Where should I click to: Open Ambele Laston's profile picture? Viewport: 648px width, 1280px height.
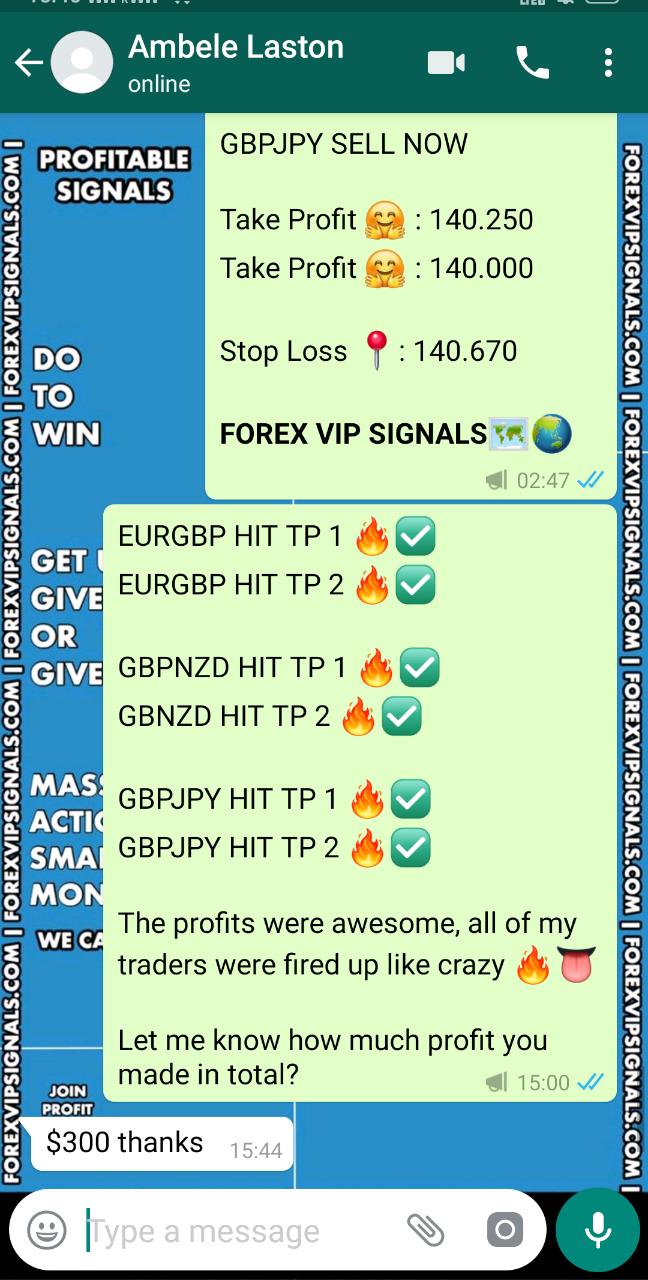pos(81,64)
